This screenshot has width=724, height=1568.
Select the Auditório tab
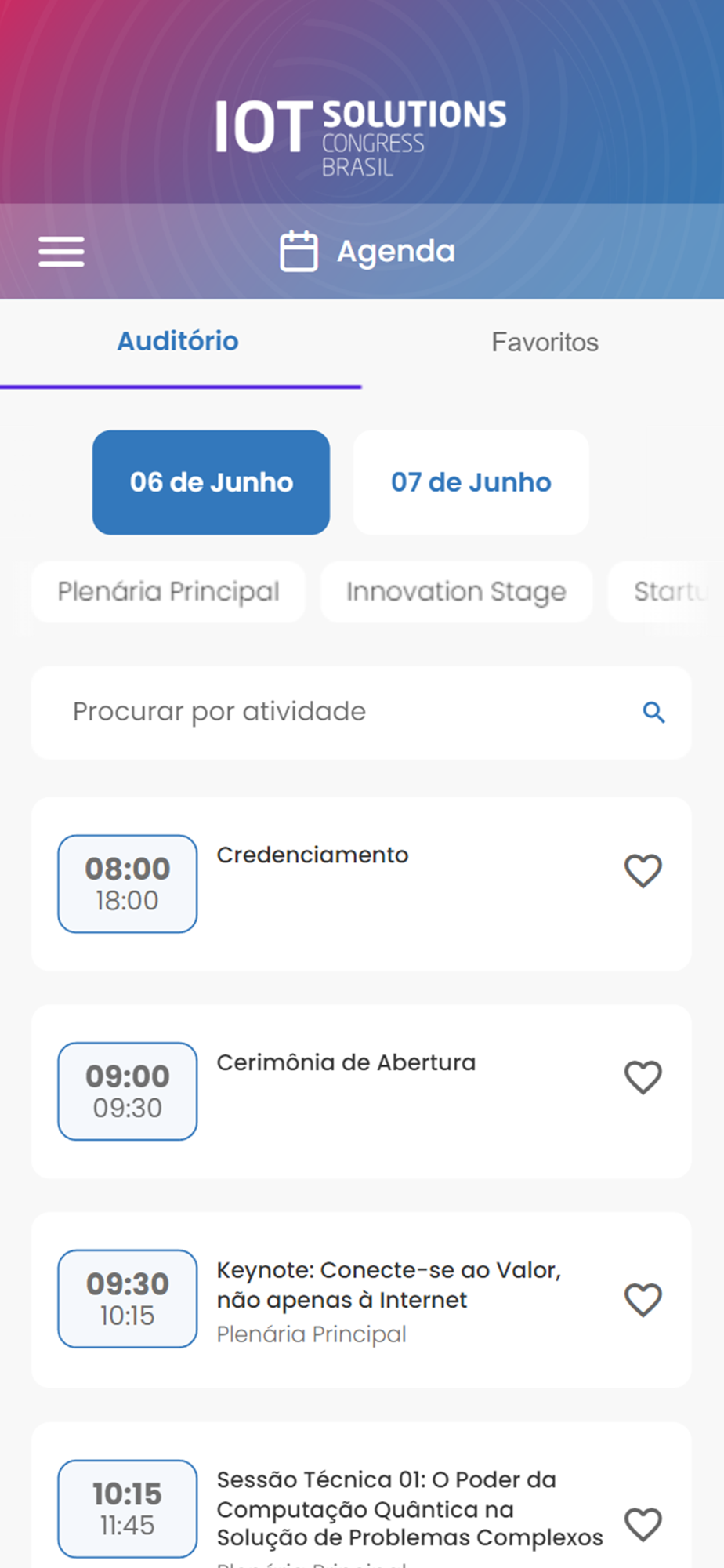178,342
